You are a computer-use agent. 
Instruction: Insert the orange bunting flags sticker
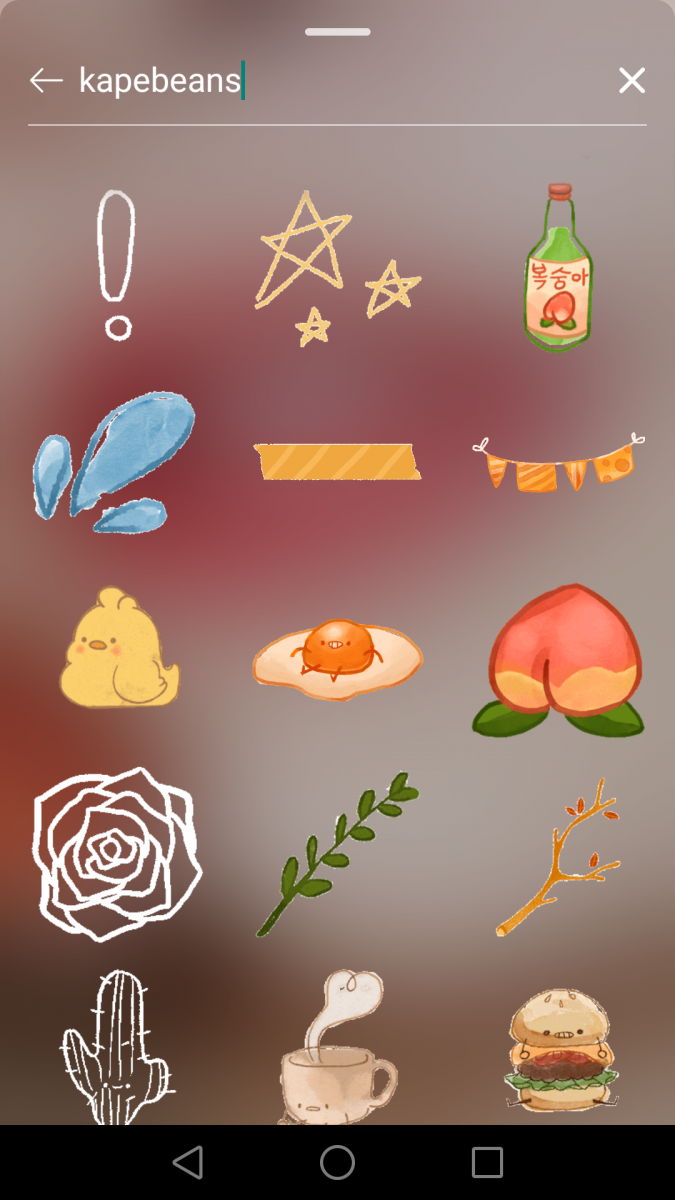coord(558,463)
